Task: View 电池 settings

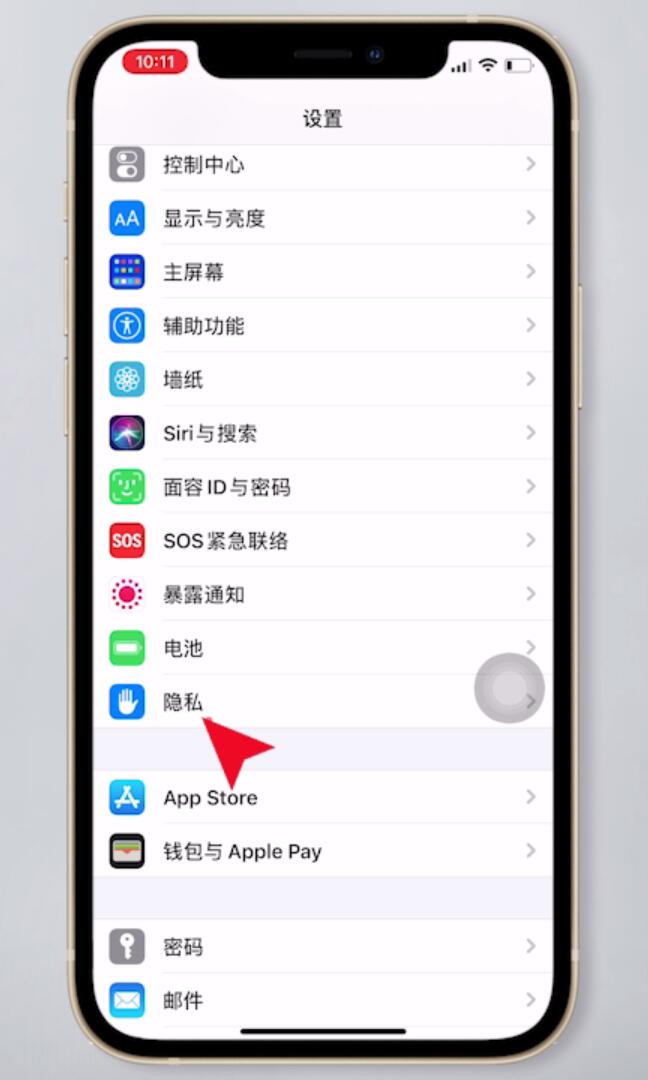Action: tap(184, 649)
